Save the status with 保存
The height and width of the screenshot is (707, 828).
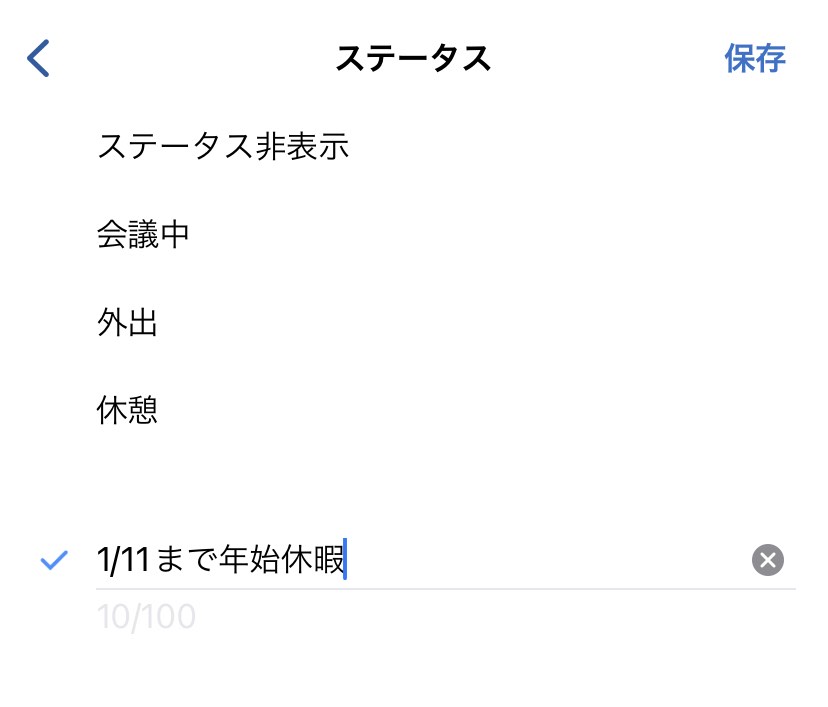tap(755, 59)
